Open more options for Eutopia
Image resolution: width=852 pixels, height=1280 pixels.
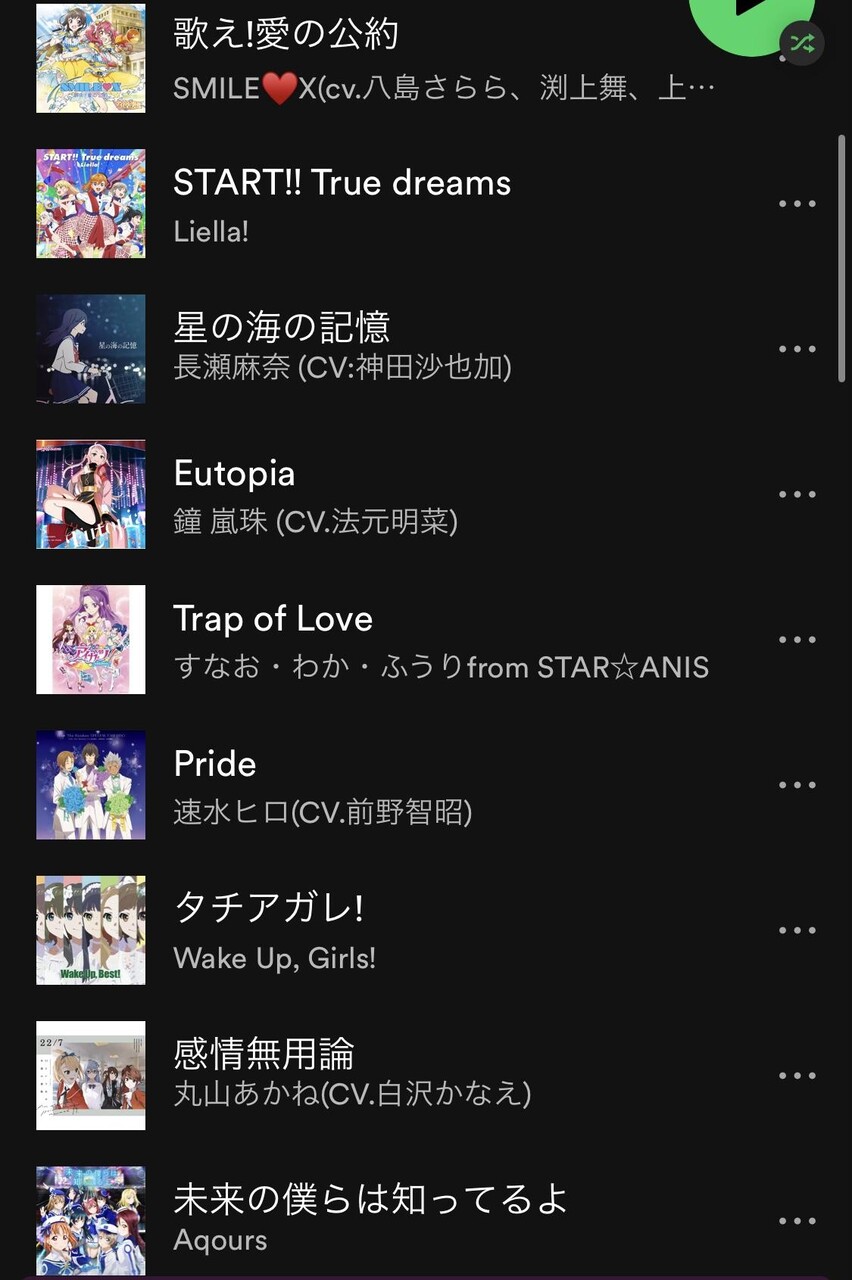coord(797,494)
